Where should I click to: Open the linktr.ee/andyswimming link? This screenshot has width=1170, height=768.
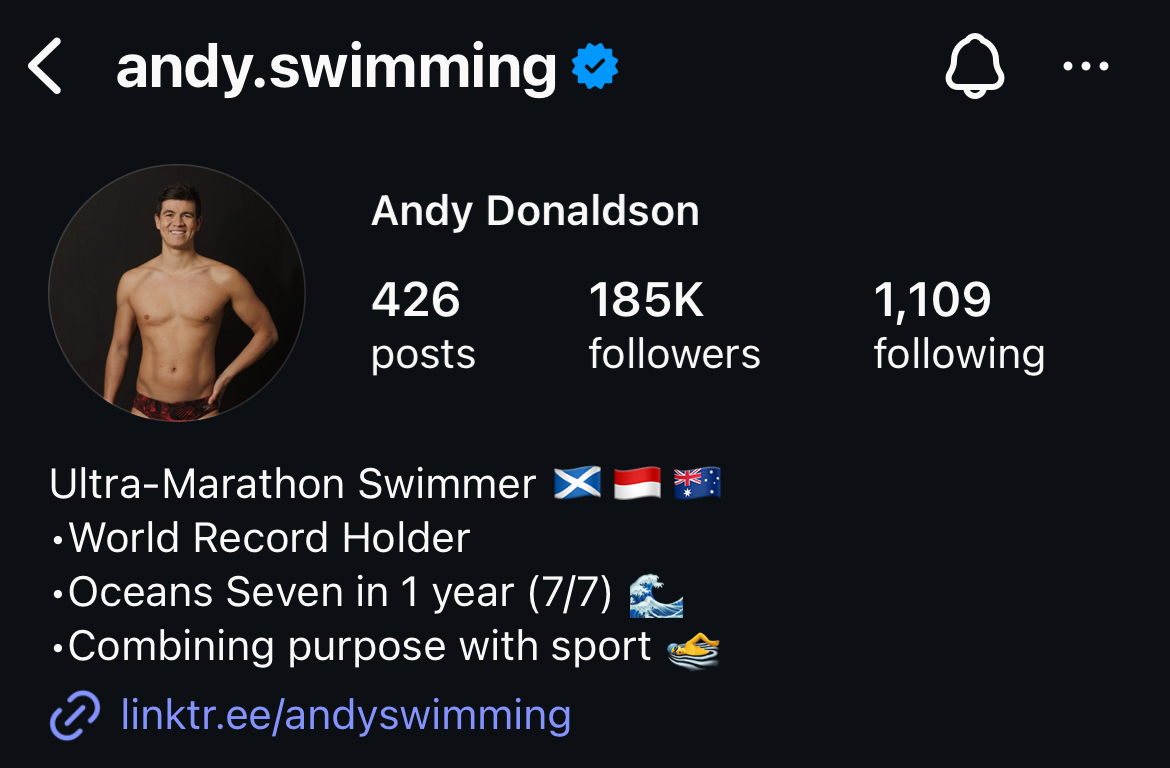(345, 715)
